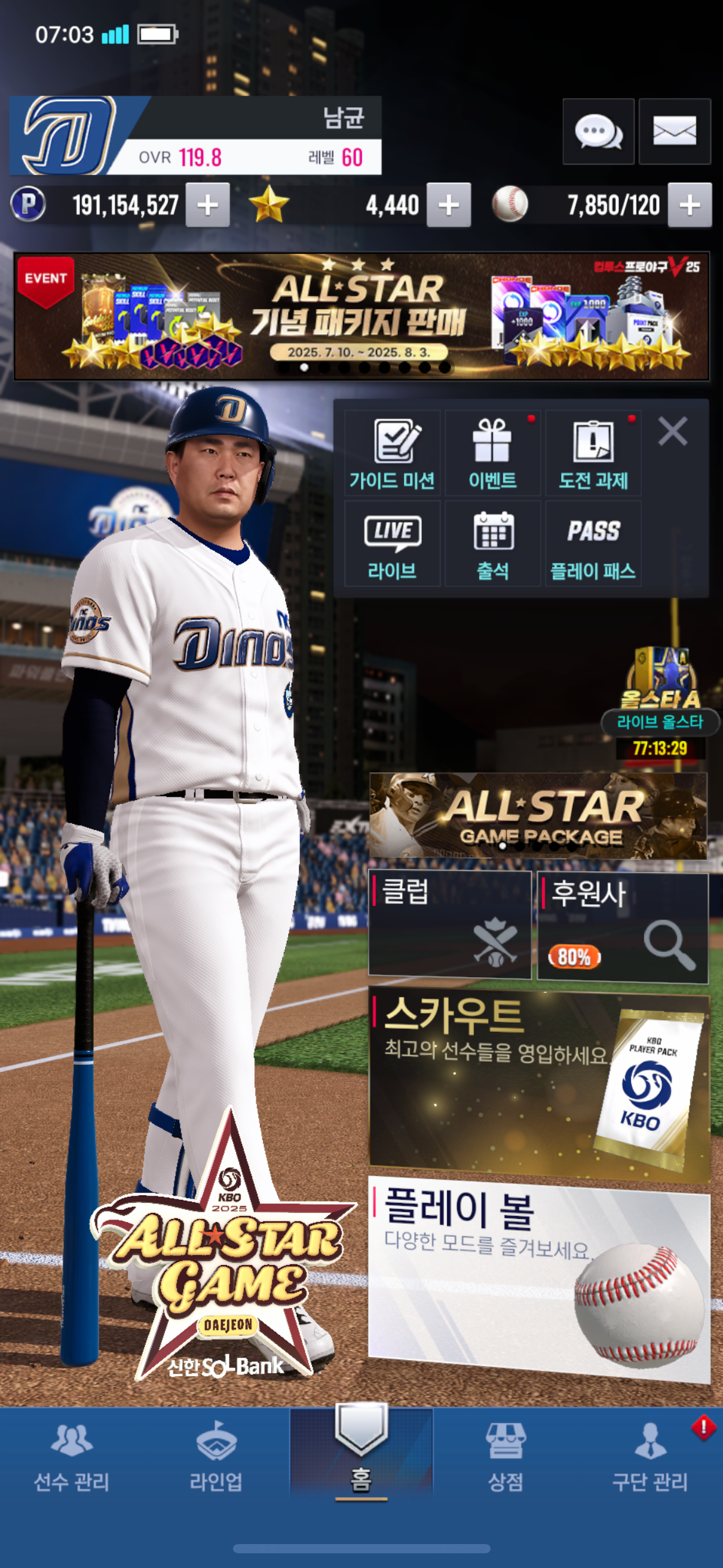Open 스카우트 to recruit players

[x=539, y=1084]
